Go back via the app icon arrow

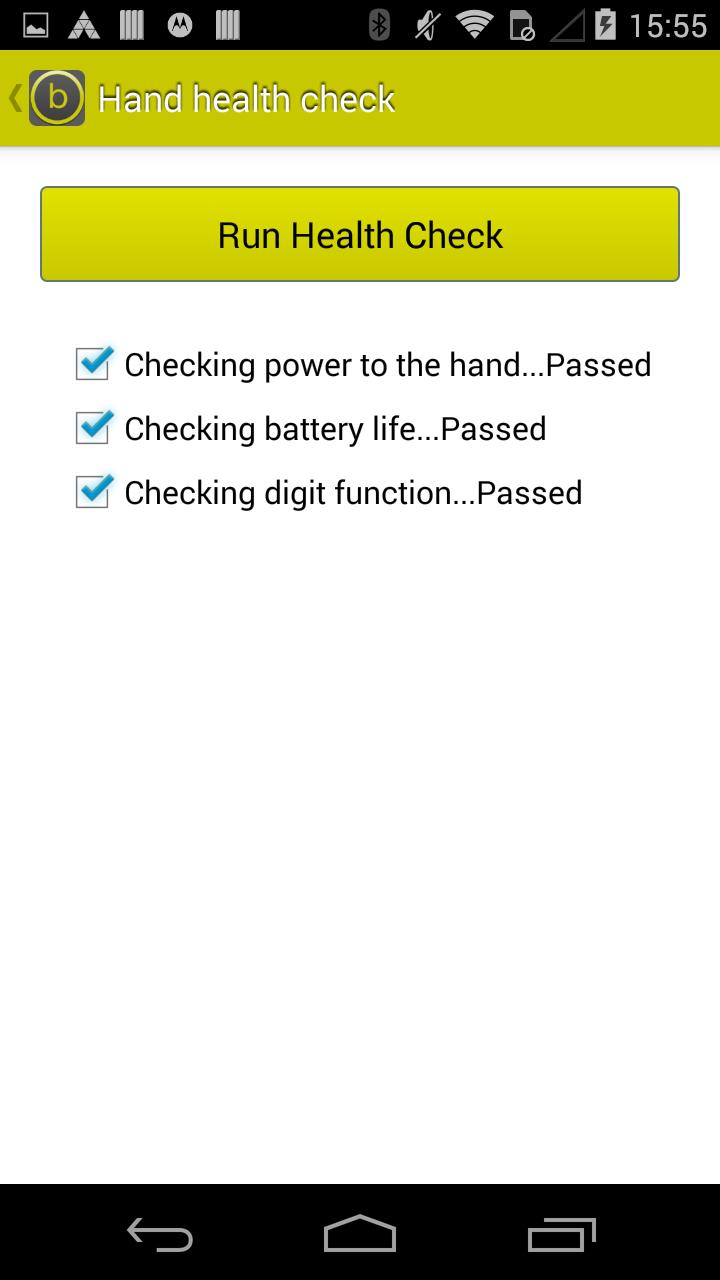pyautogui.click(x=45, y=98)
